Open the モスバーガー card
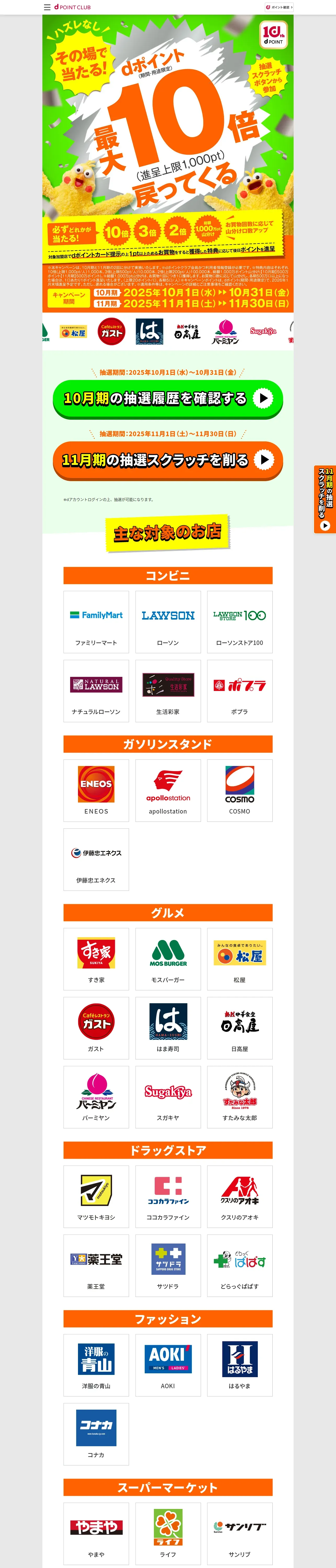Image resolution: width=336 pixels, height=1568 pixels. [168, 959]
